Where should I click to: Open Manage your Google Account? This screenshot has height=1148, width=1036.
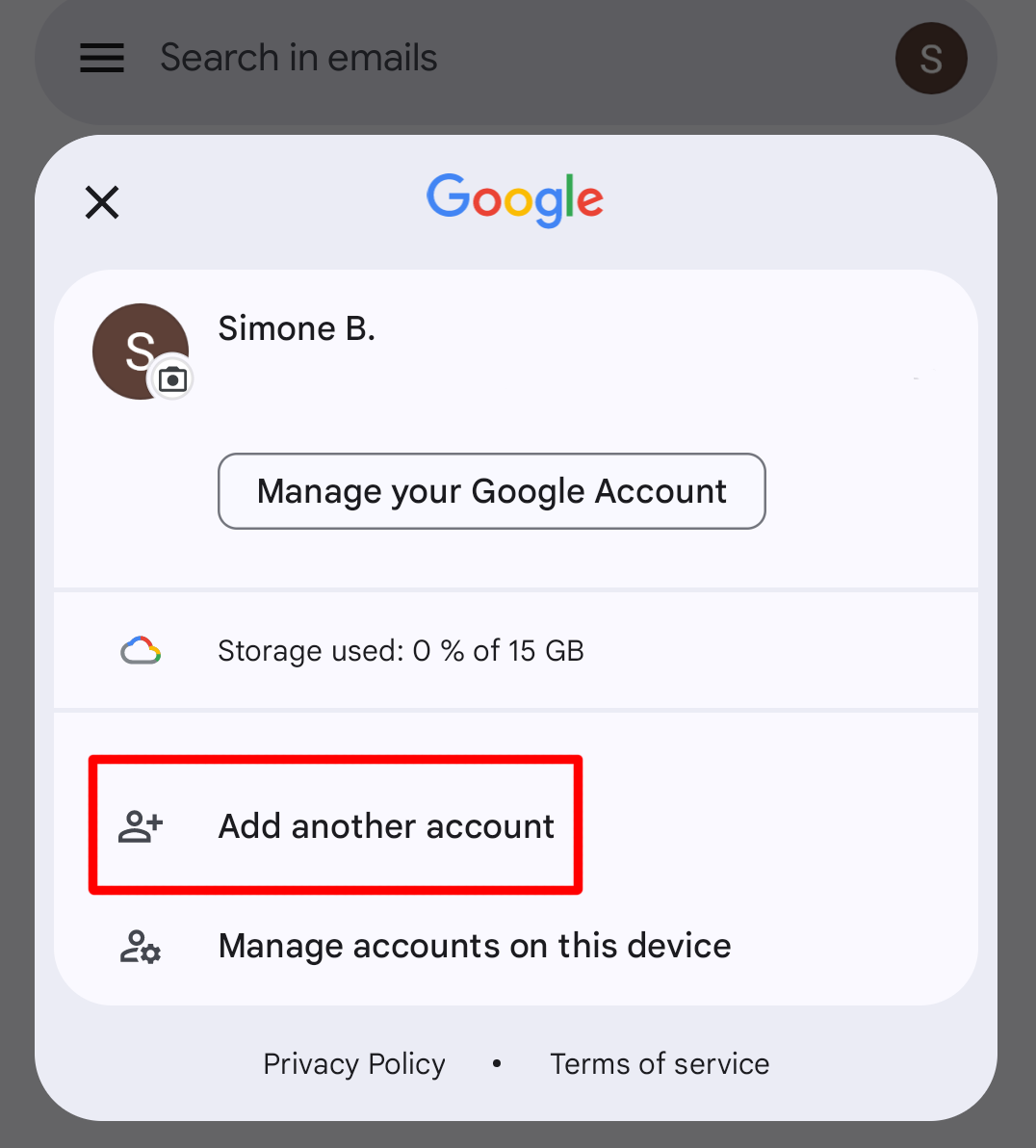click(x=491, y=491)
